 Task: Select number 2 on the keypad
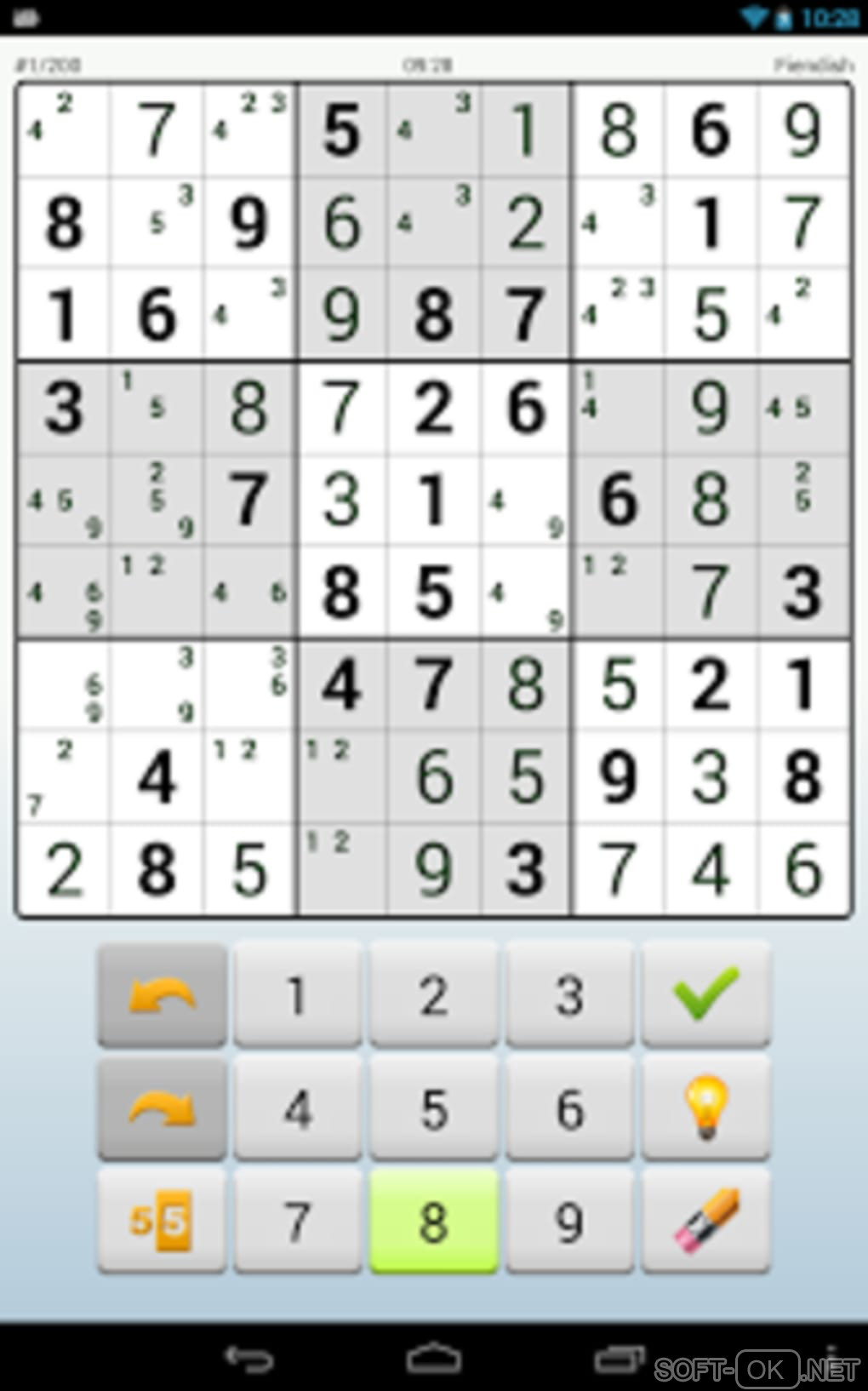point(433,993)
